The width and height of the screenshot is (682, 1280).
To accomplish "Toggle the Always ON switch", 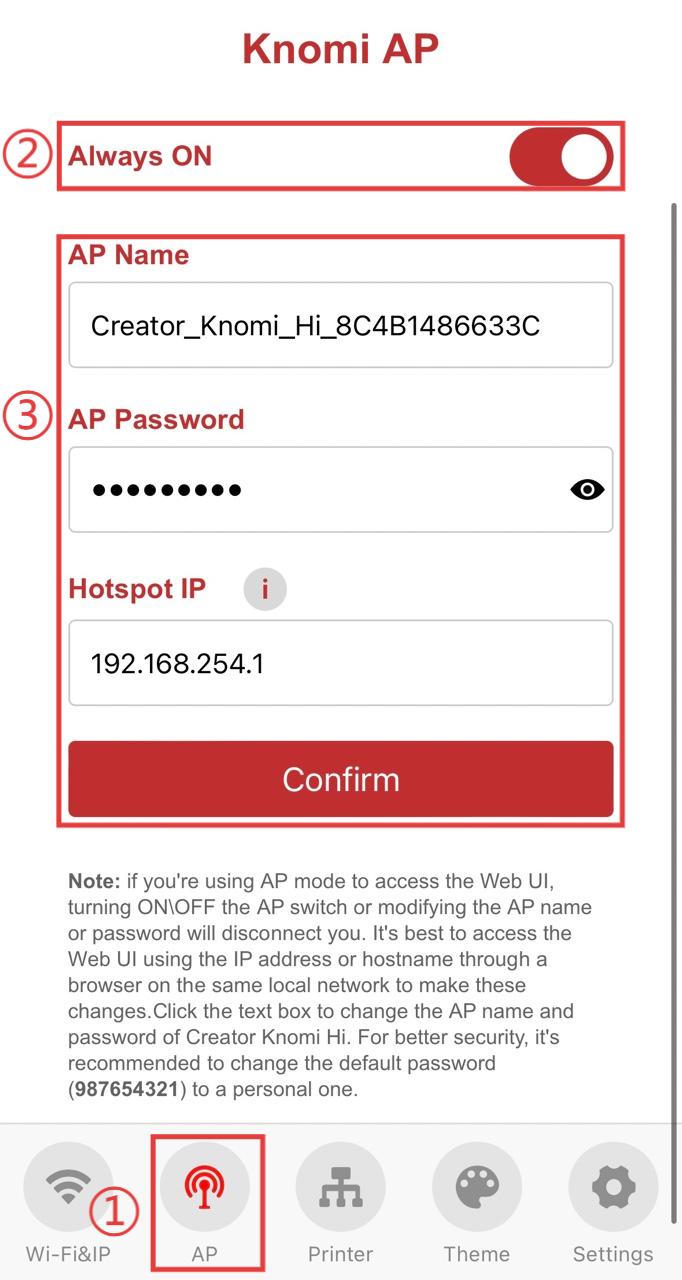I will 561,157.
